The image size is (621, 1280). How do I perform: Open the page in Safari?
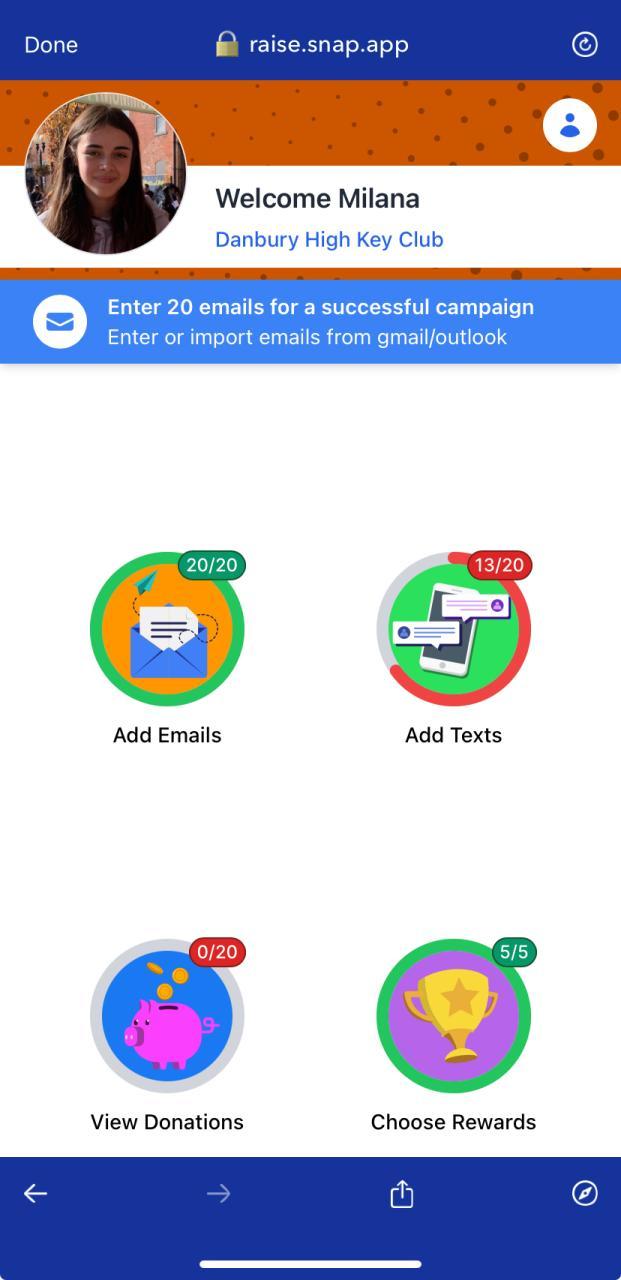coord(584,1193)
